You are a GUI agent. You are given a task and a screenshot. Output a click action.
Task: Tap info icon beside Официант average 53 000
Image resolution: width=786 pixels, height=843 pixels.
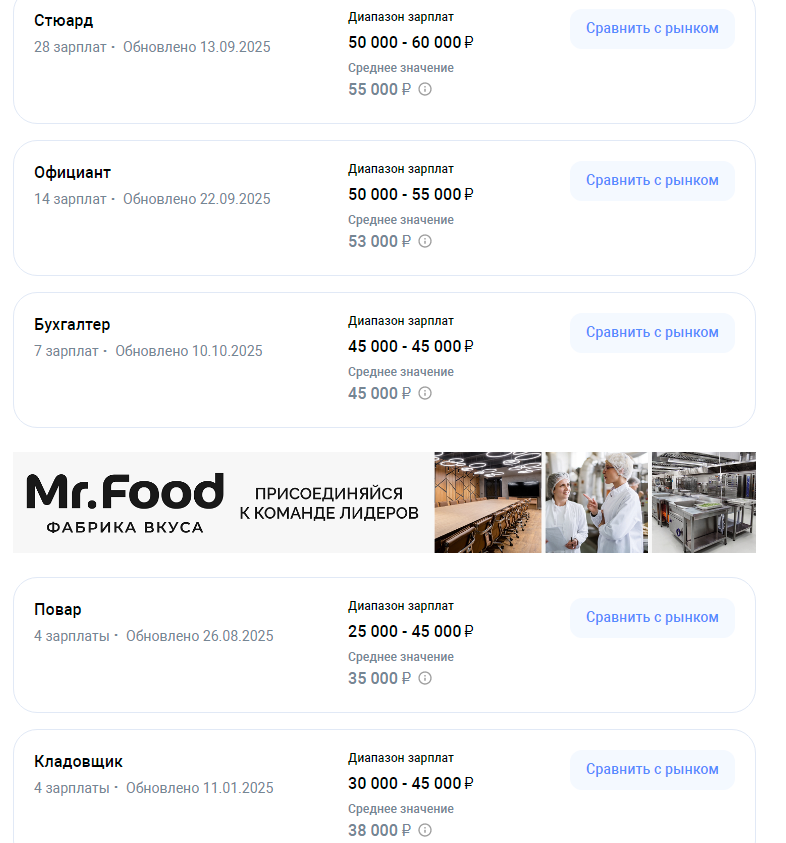[425, 241]
